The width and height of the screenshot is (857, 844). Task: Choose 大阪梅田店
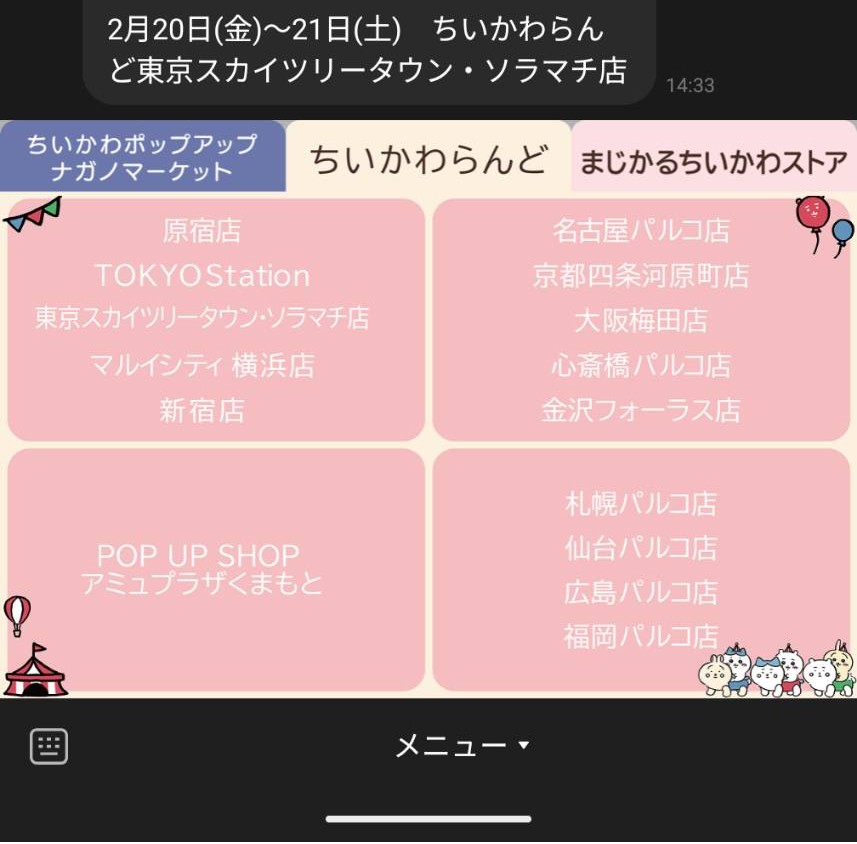click(x=641, y=320)
